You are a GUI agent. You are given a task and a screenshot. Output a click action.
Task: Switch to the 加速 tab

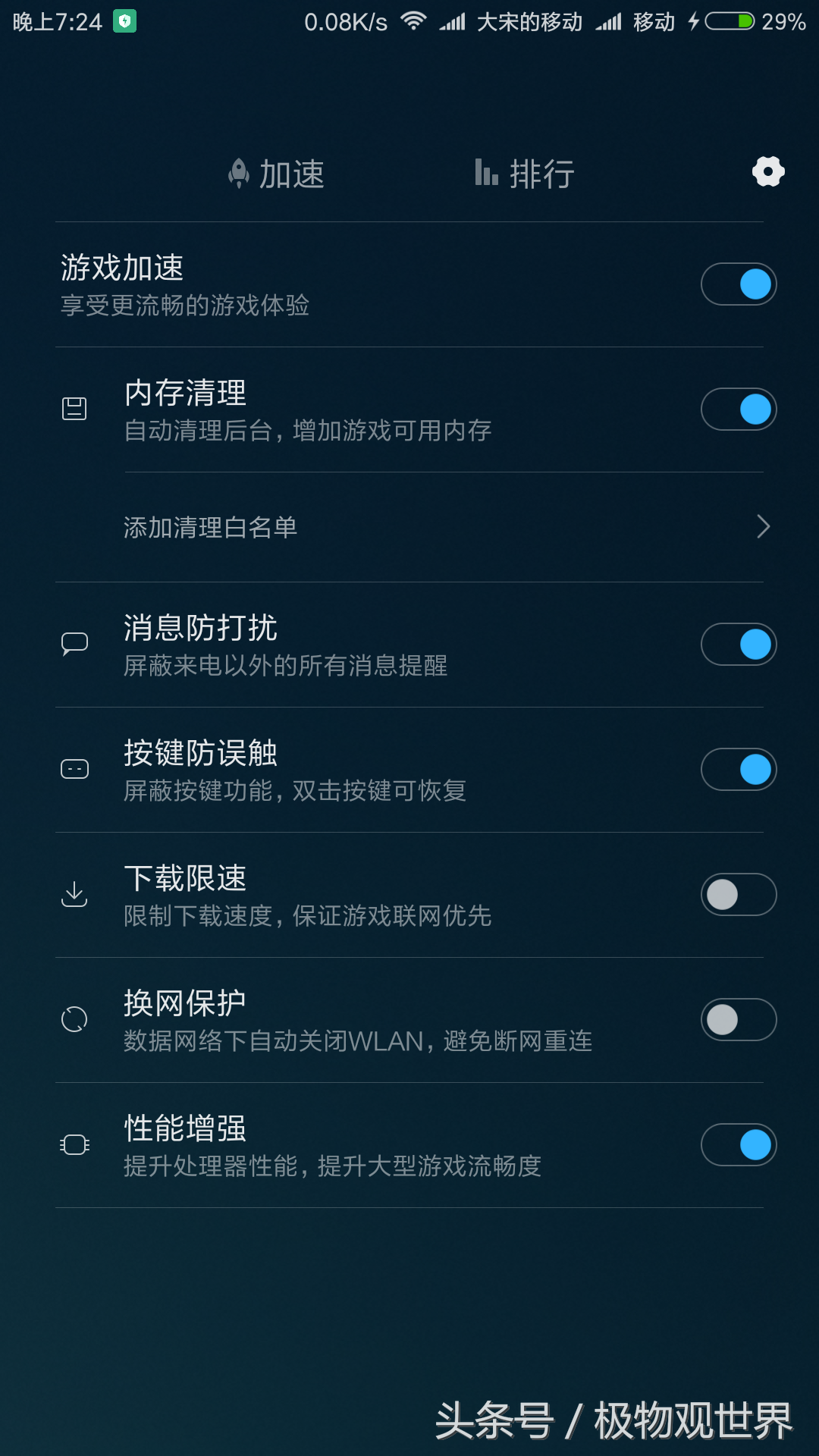click(277, 174)
